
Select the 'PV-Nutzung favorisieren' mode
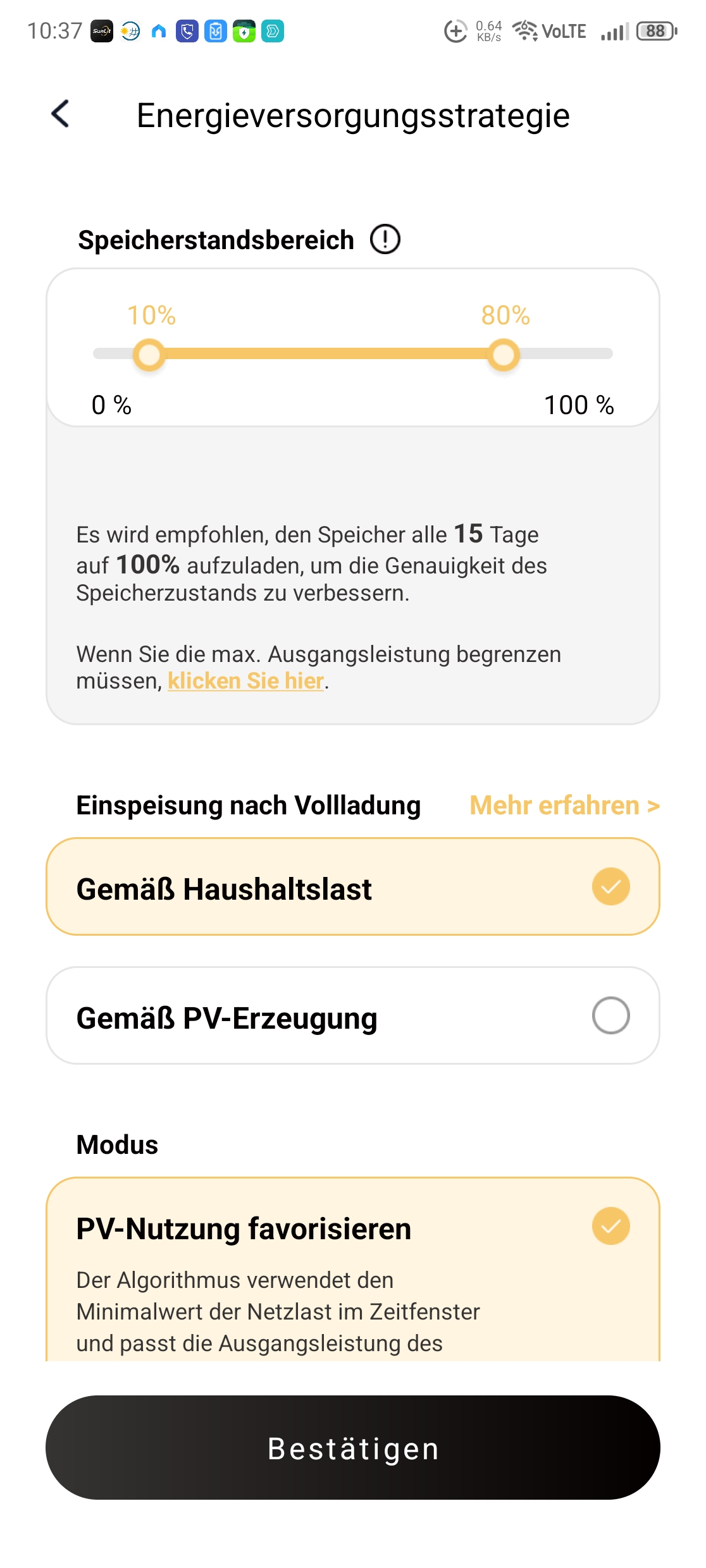(353, 1269)
